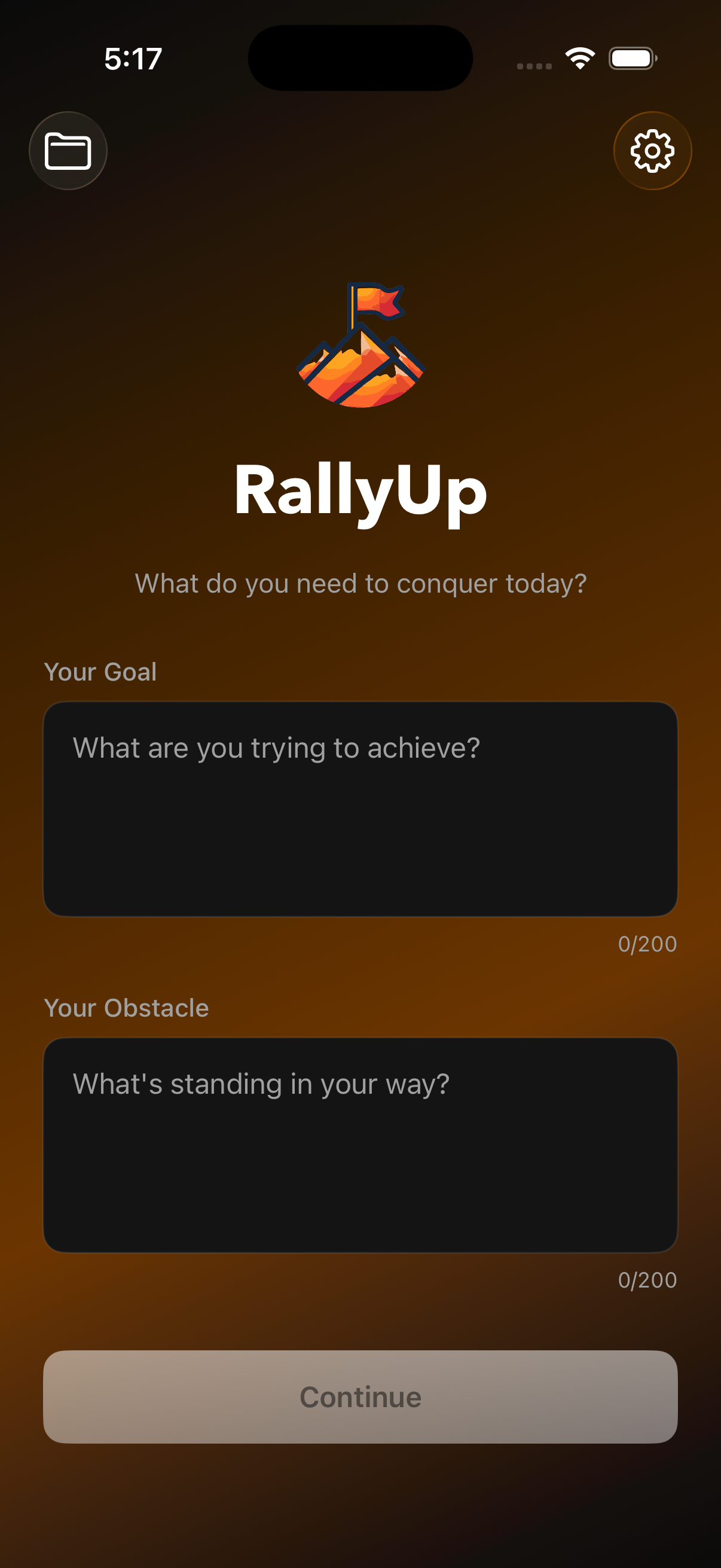Tap the battery indicator

pyautogui.click(x=633, y=59)
